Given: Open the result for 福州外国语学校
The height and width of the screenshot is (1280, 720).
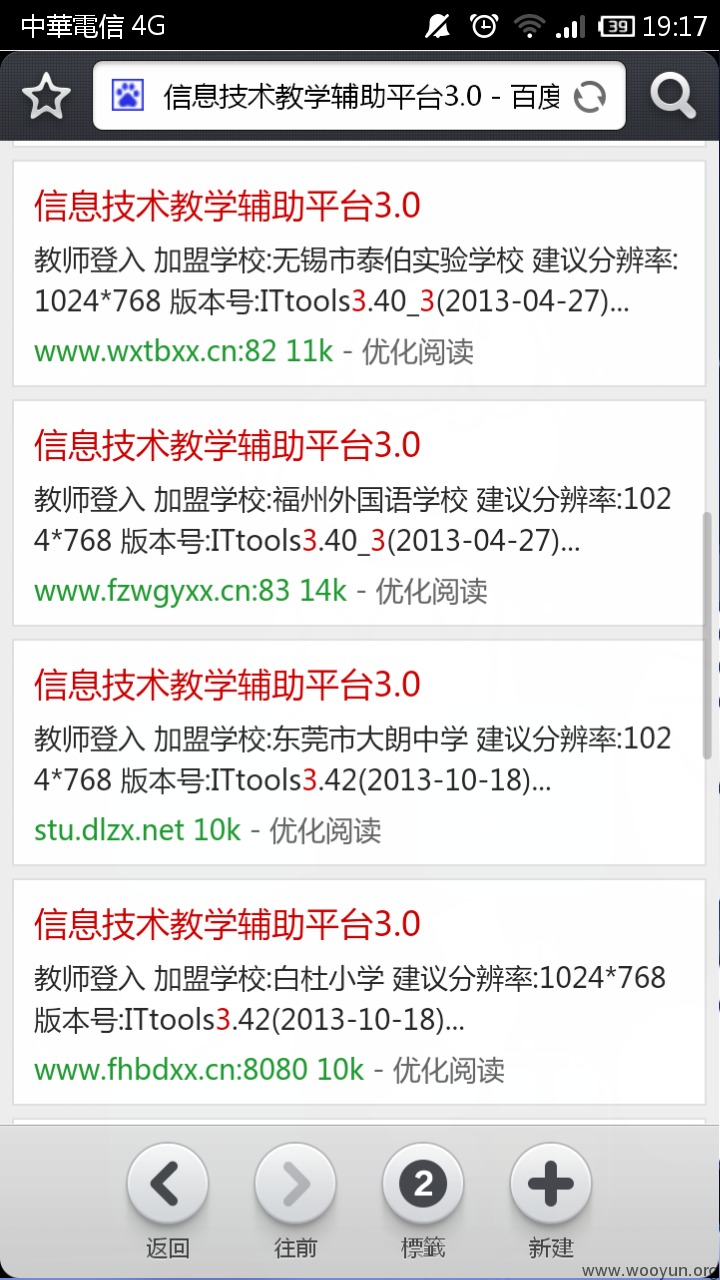Looking at the screenshot, I should pos(227,445).
